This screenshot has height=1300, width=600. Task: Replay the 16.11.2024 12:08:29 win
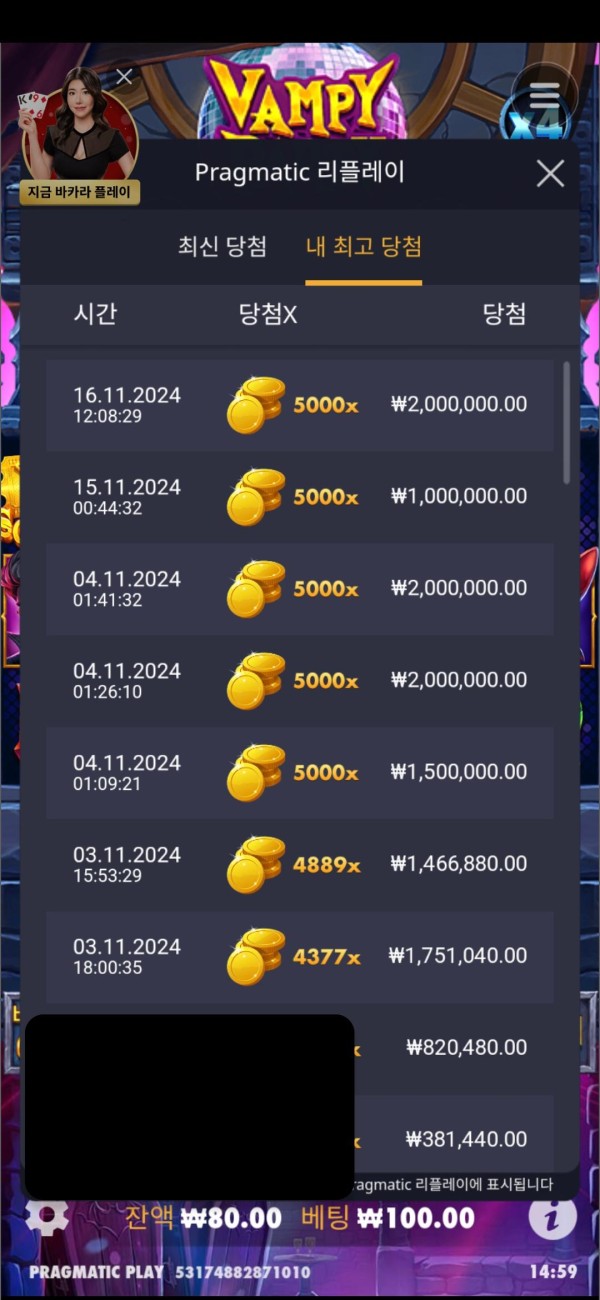click(x=300, y=405)
